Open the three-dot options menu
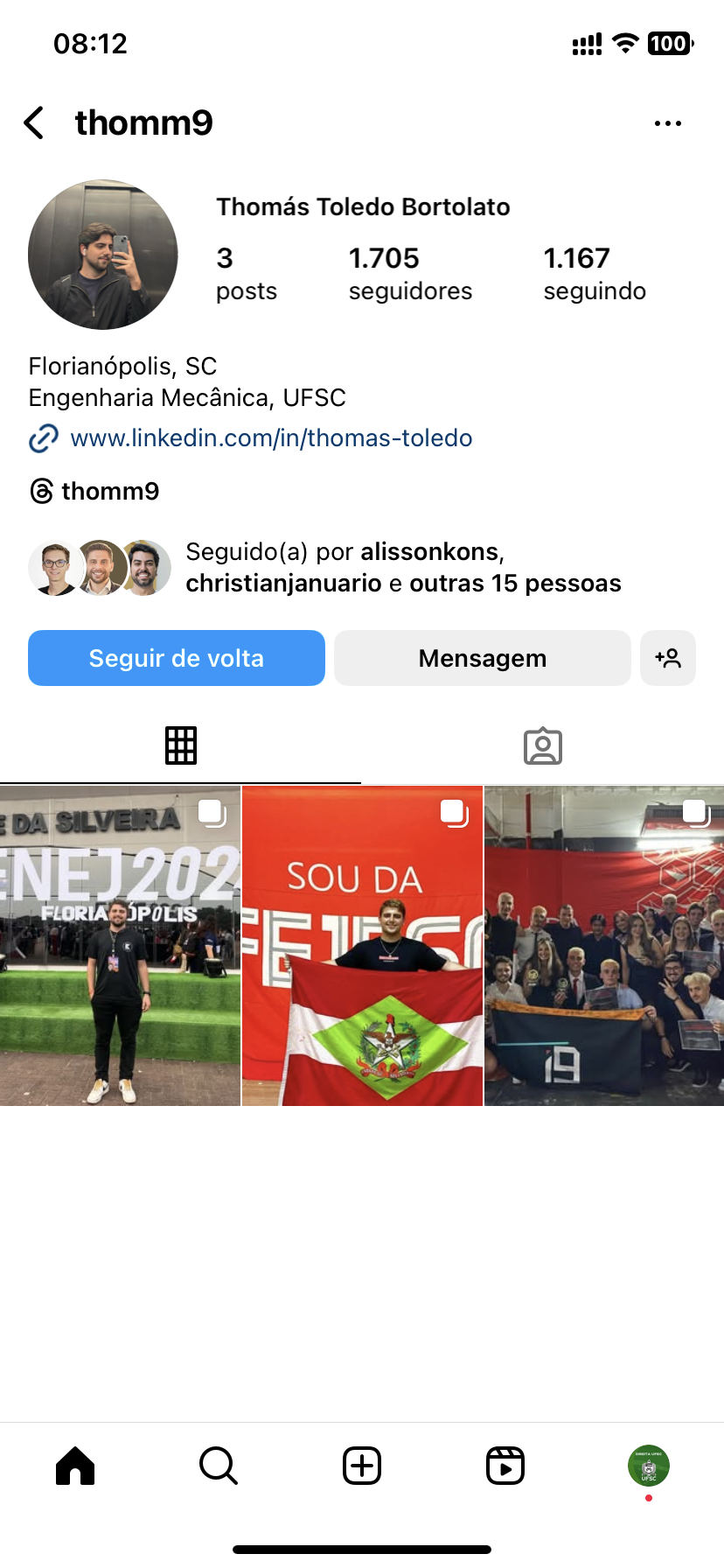Image resolution: width=724 pixels, height=1568 pixels. (667, 123)
